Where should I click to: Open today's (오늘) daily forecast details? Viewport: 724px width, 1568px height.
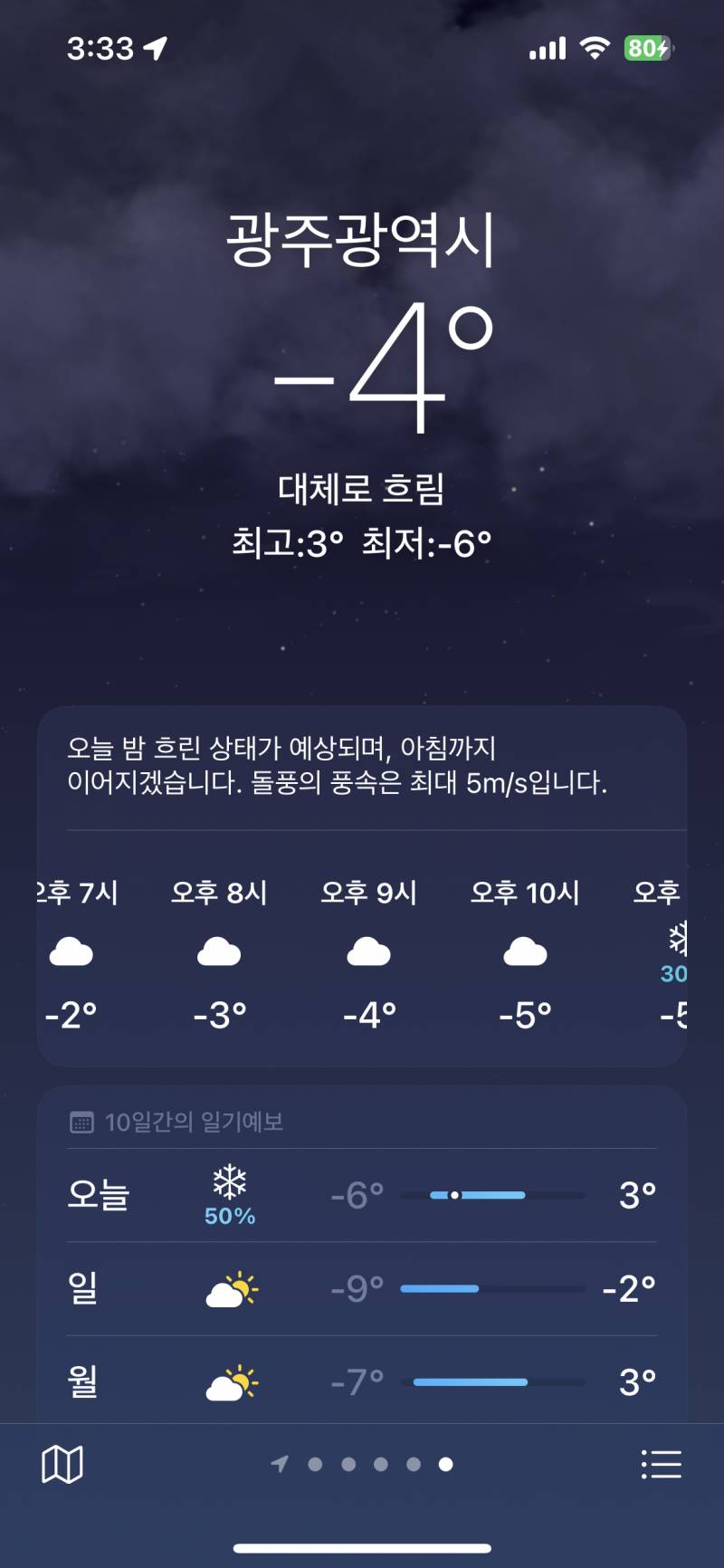362,1195
